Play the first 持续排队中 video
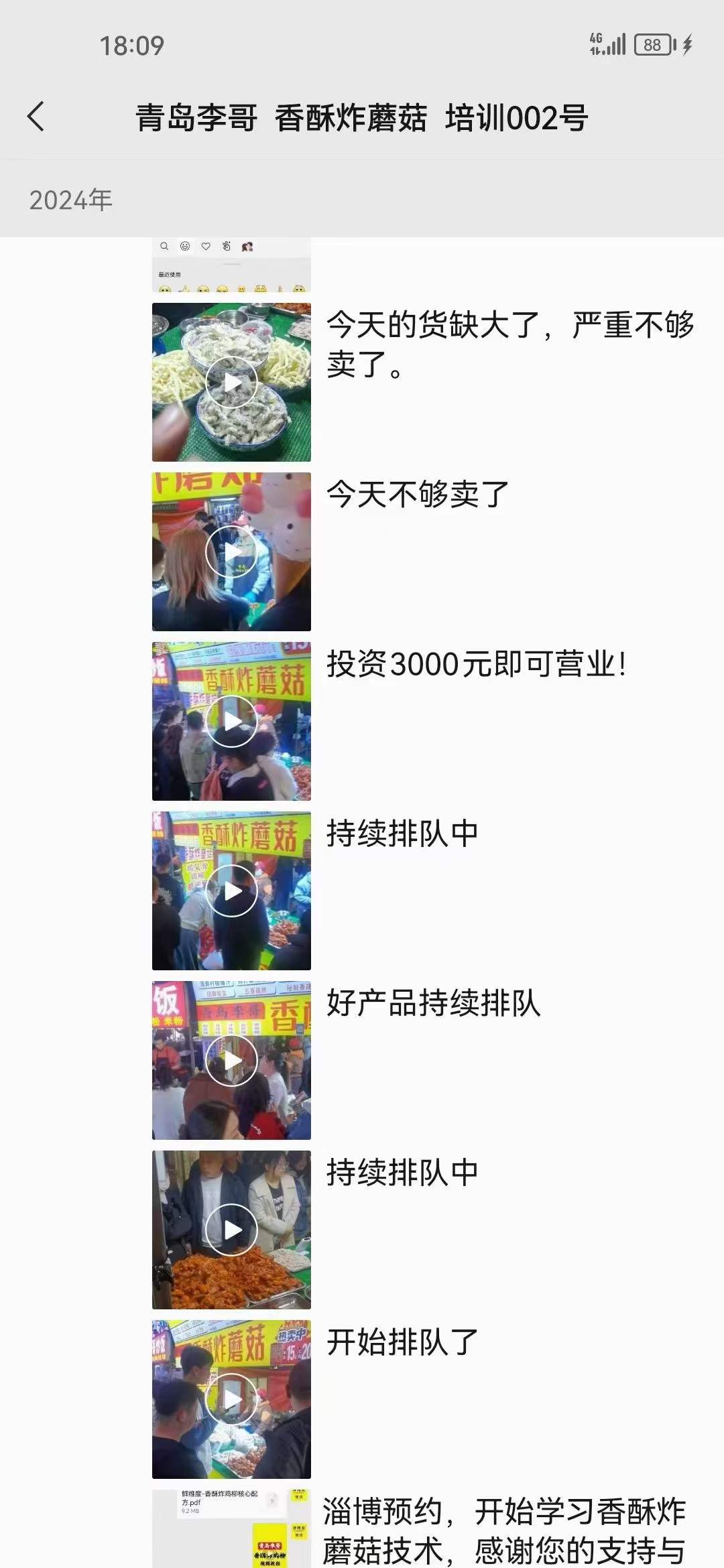The image size is (724, 1568). [x=233, y=891]
